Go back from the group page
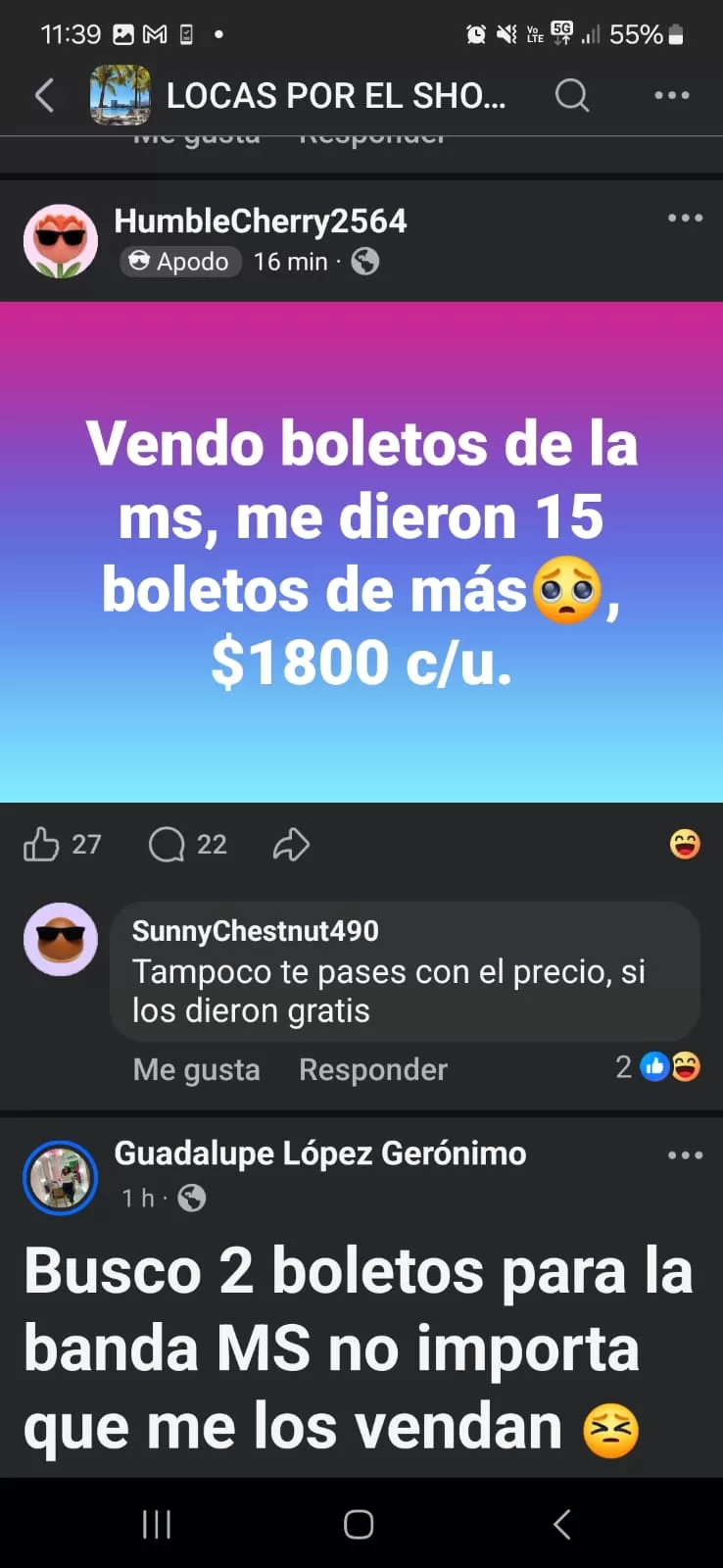 44,95
